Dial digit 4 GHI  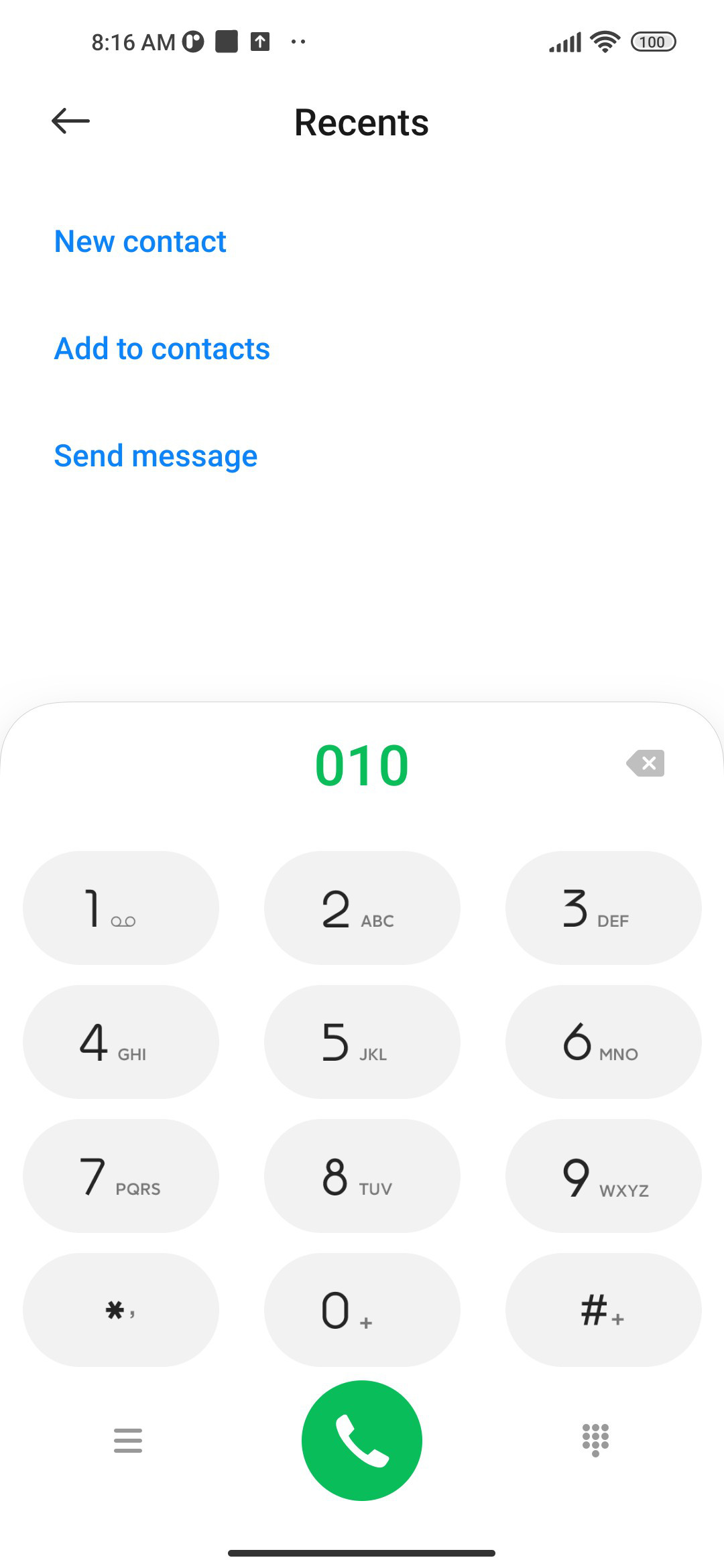coord(121,1042)
